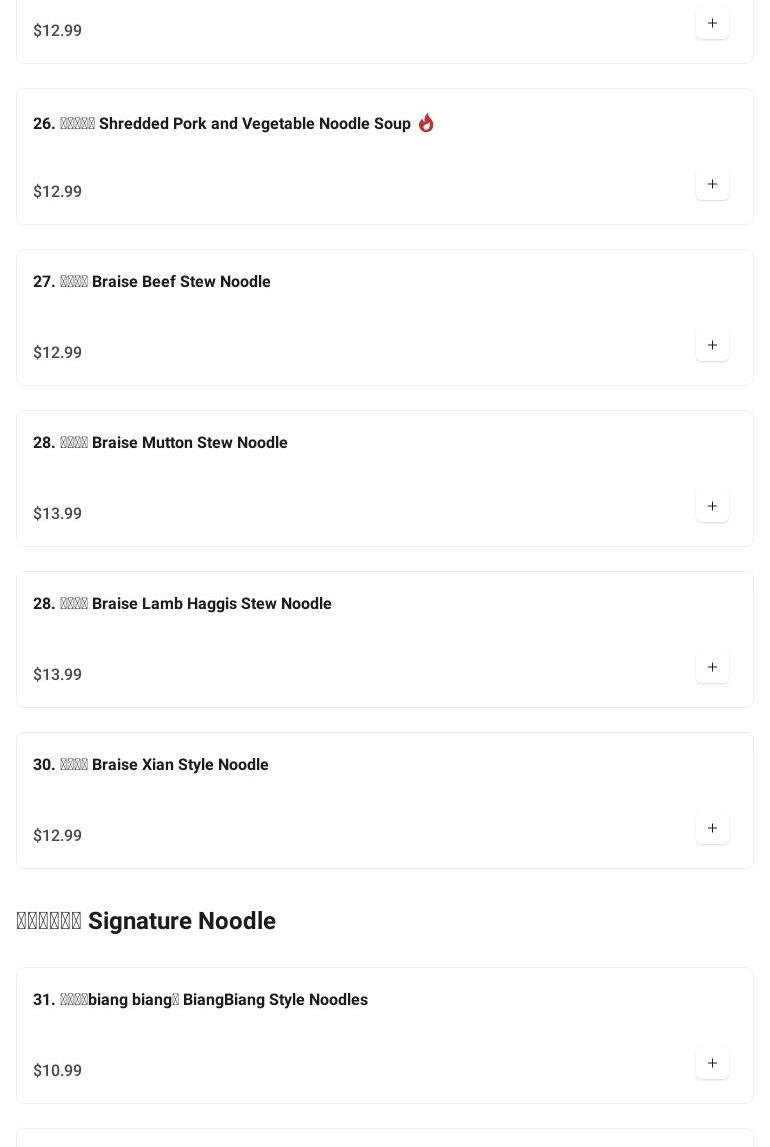Viewport: 770px width, 1147px height.
Task: Add Shredded Pork and Vegetable Noodle Soup
Action: coord(712,185)
